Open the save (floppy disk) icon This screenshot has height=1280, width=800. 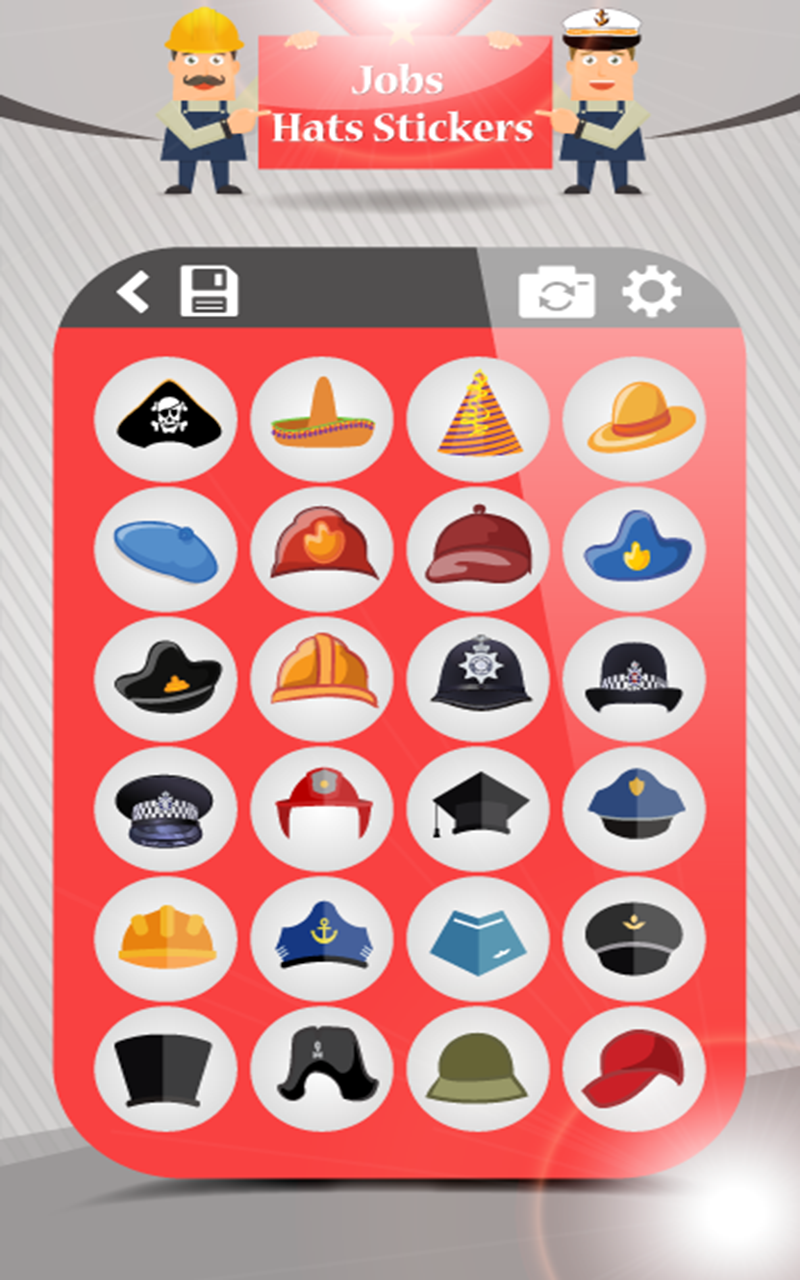pyautogui.click(x=207, y=291)
